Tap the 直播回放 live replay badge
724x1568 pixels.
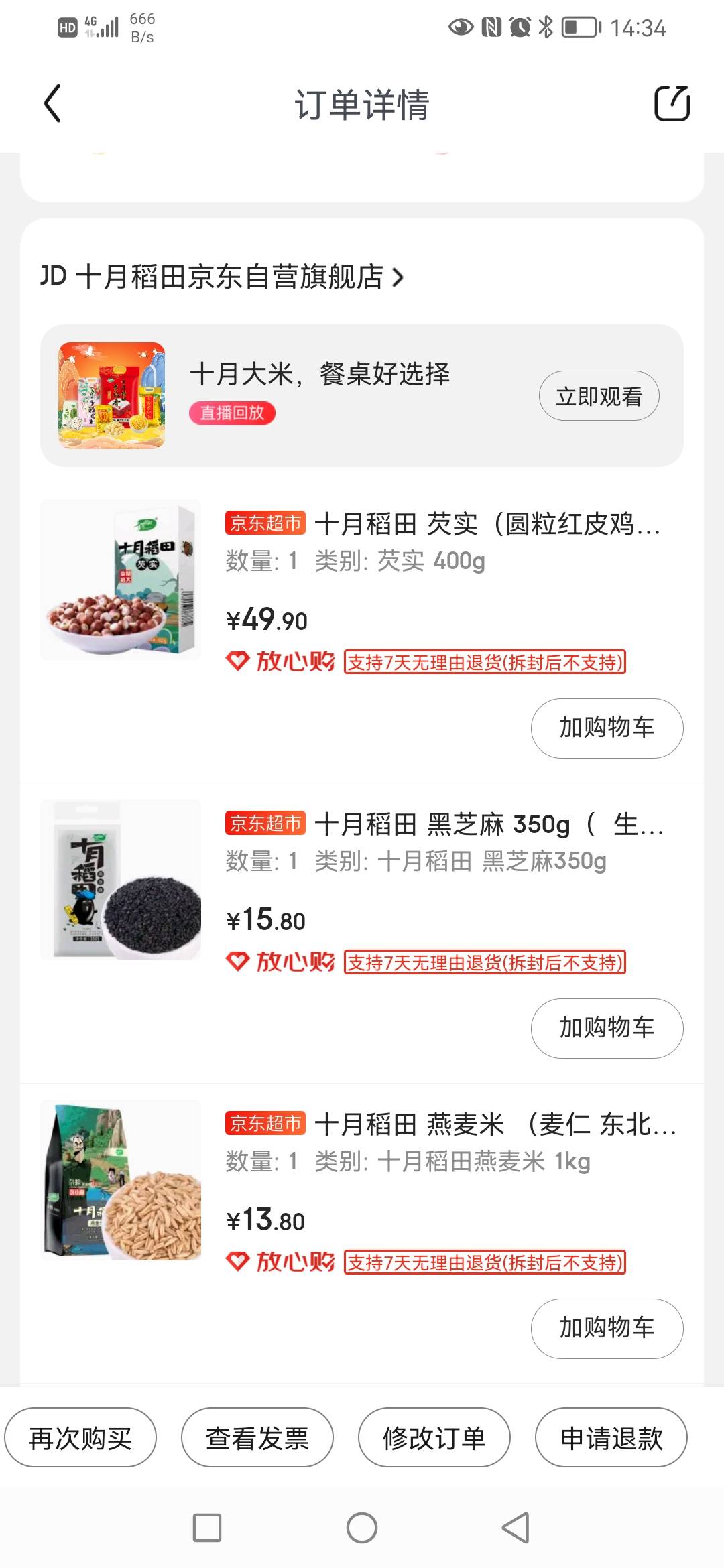tap(231, 414)
